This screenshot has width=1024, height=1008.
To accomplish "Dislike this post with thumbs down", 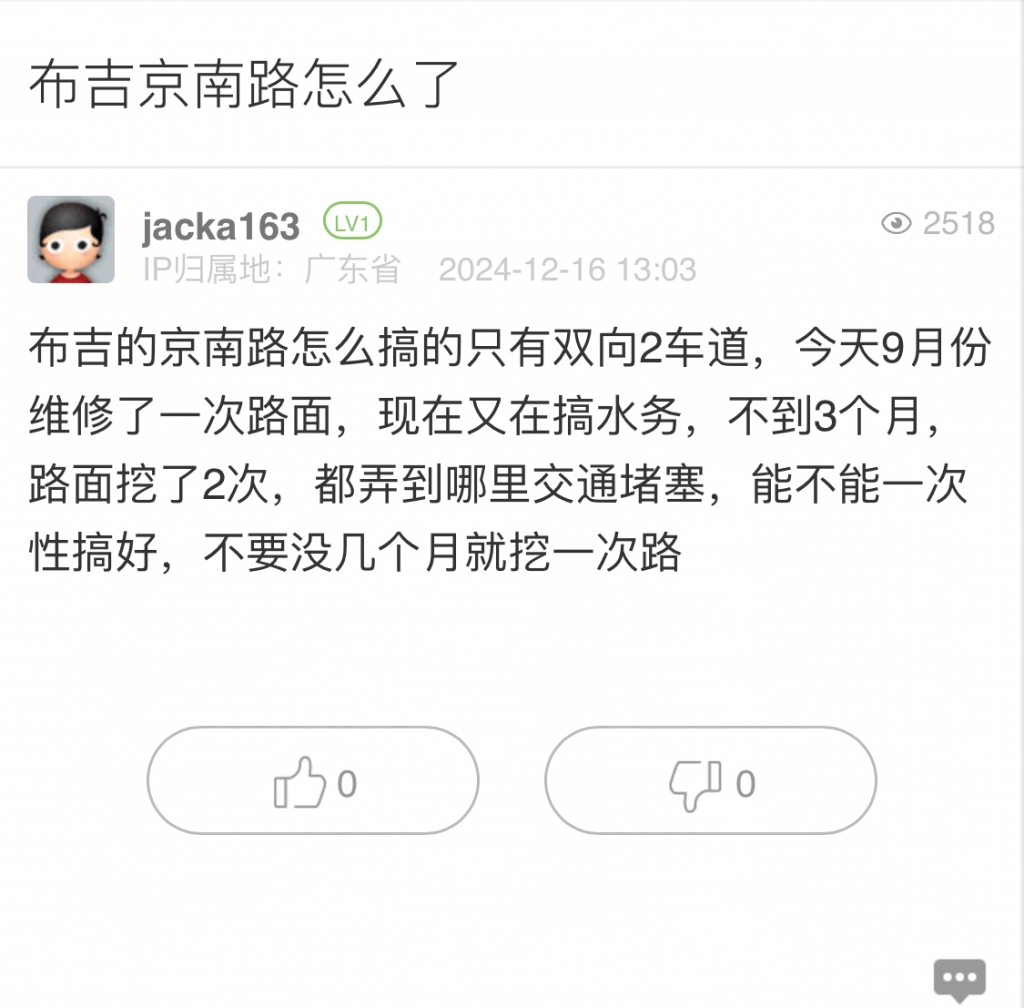I will coord(710,782).
